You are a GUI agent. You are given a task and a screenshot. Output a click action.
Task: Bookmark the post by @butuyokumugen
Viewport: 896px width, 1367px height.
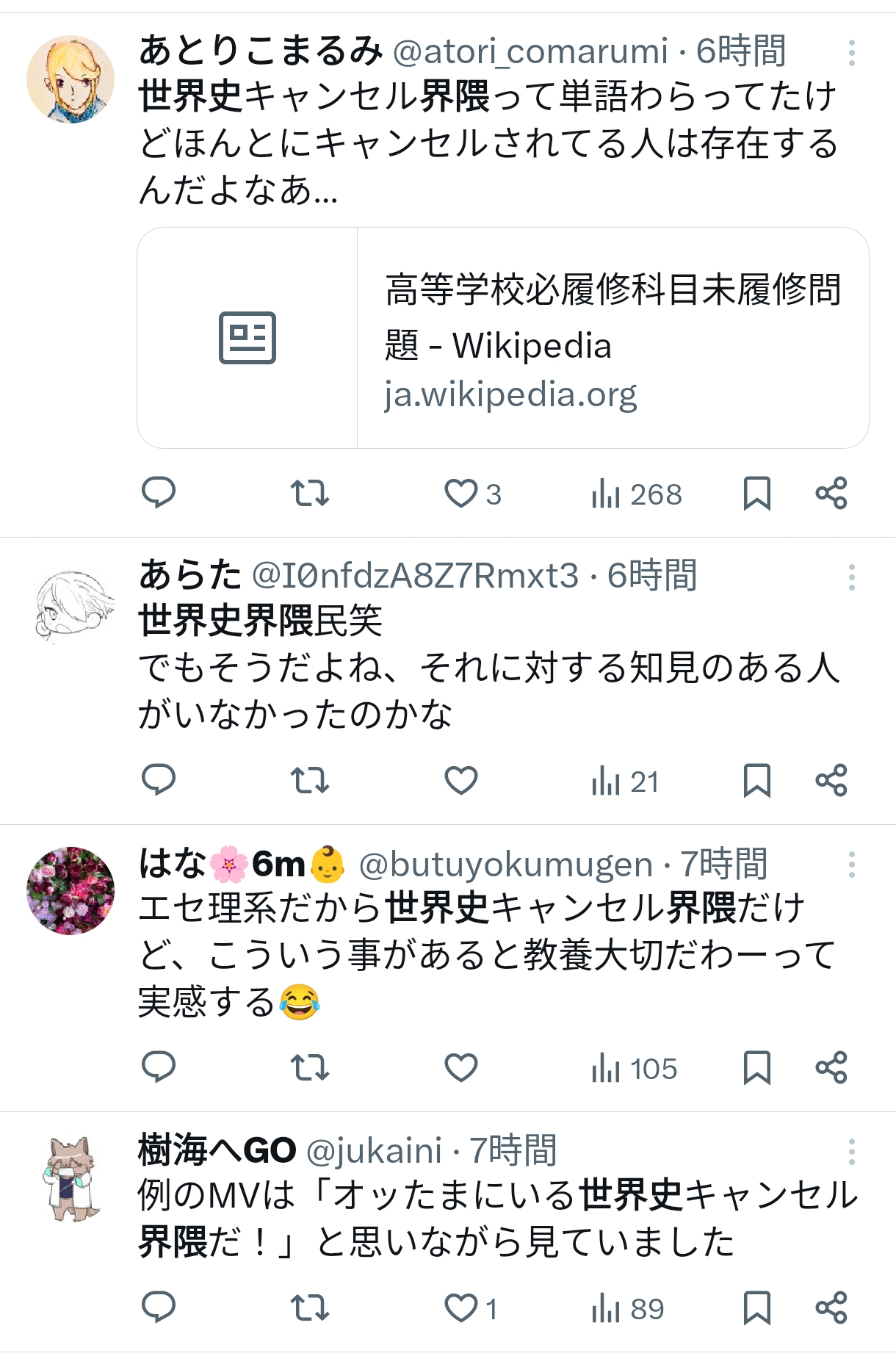pos(756,1068)
